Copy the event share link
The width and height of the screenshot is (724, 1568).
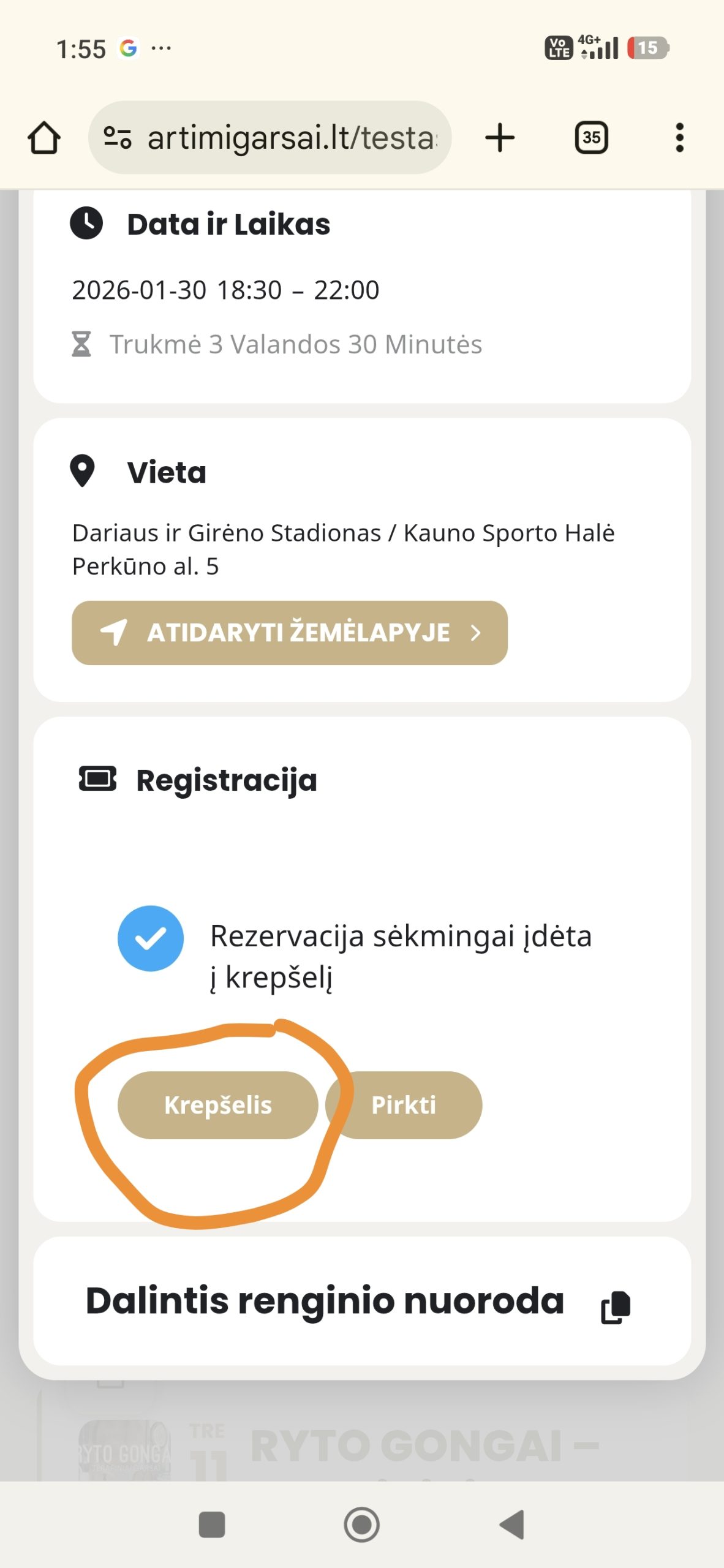coord(615,1308)
